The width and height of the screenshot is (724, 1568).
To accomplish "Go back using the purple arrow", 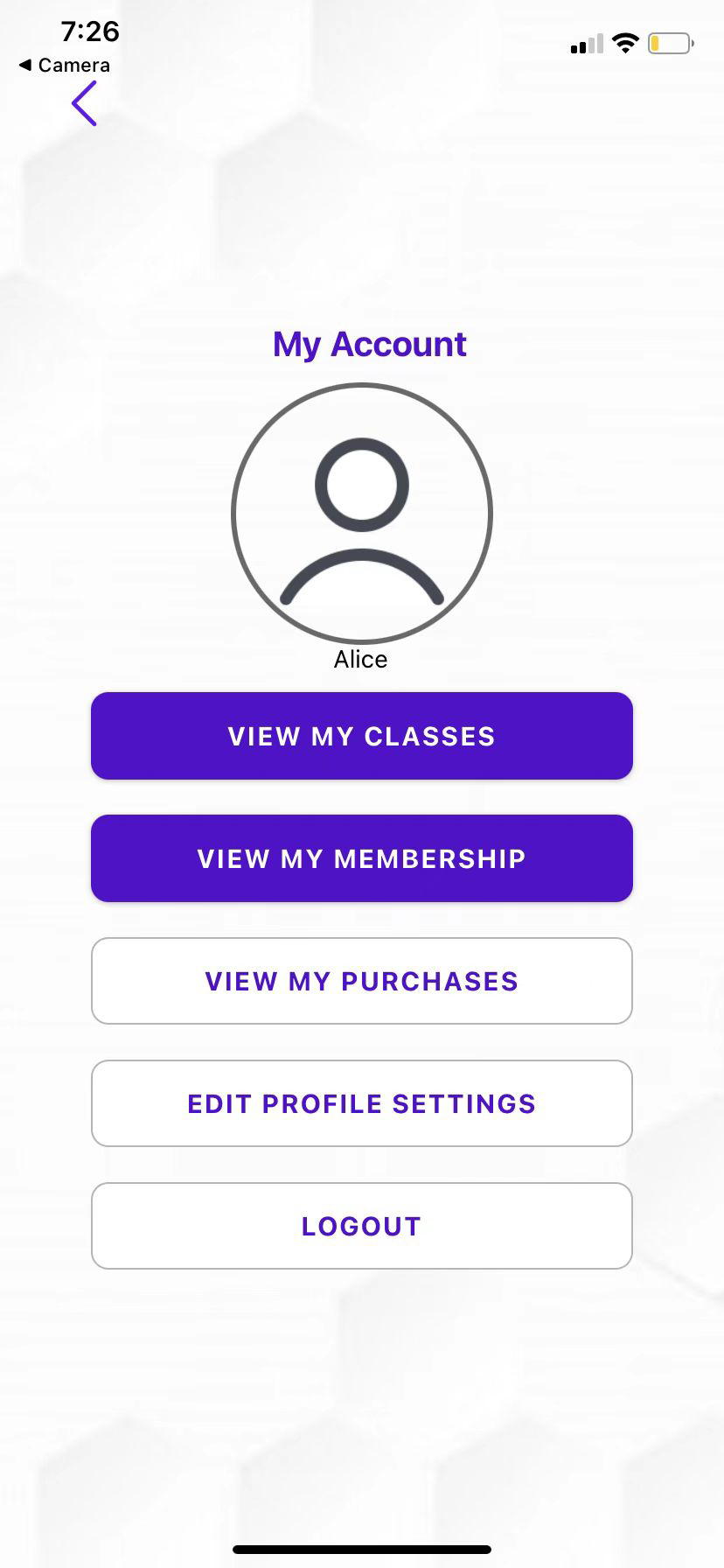I will tap(84, 104).
